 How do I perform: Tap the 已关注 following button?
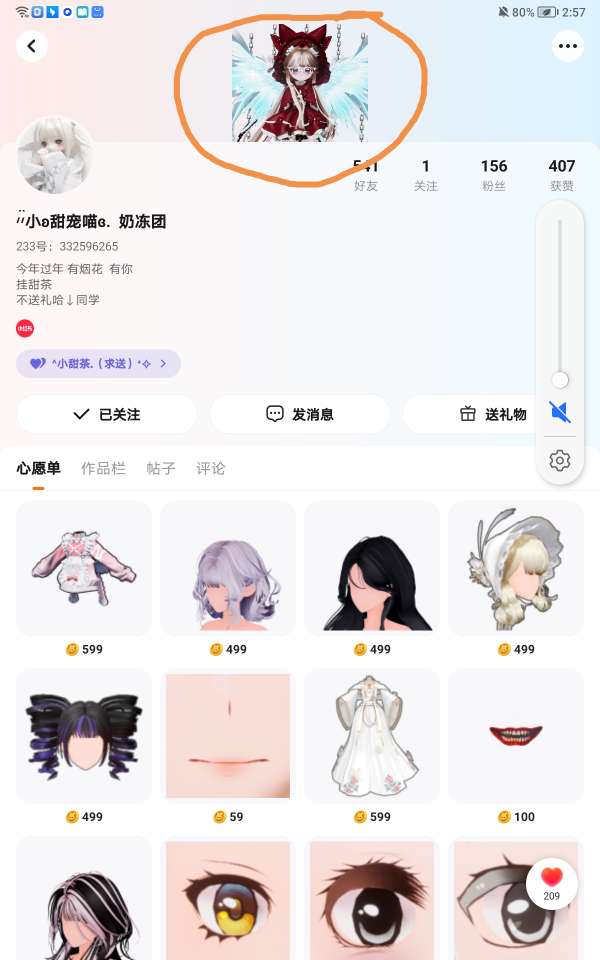107,414
